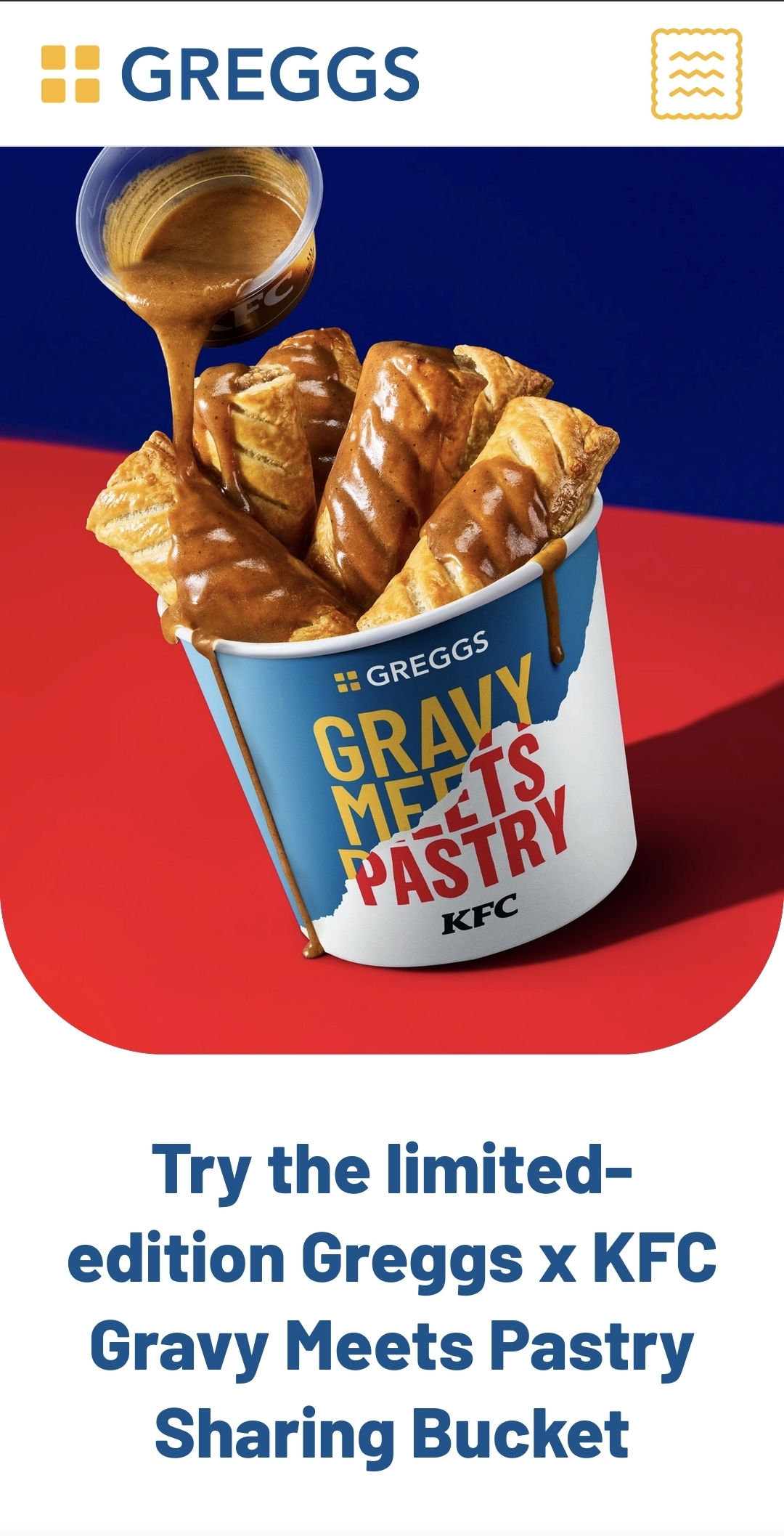Open the biscuit-shaped menu button

(696, 73)
